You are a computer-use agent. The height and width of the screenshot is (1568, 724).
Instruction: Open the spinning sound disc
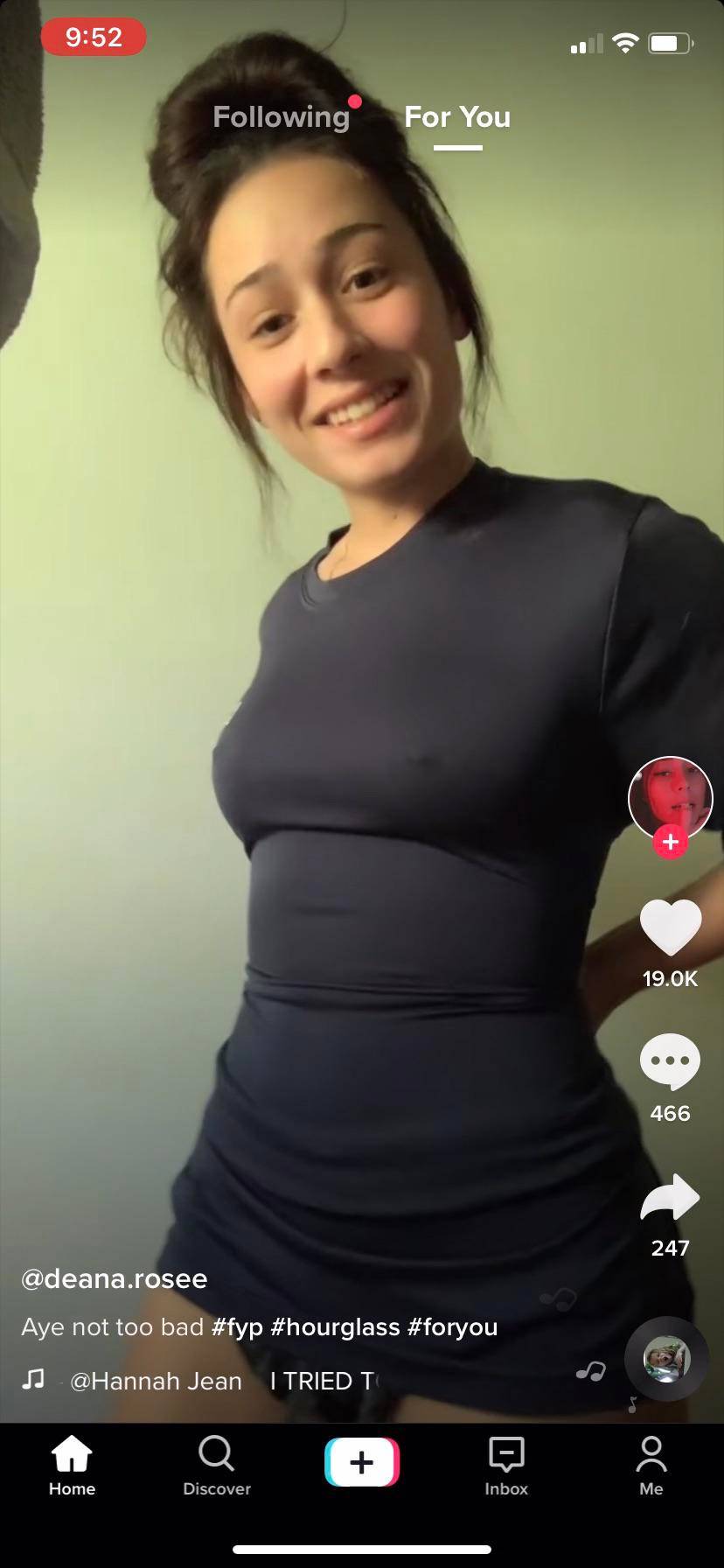pos(666,1358)
